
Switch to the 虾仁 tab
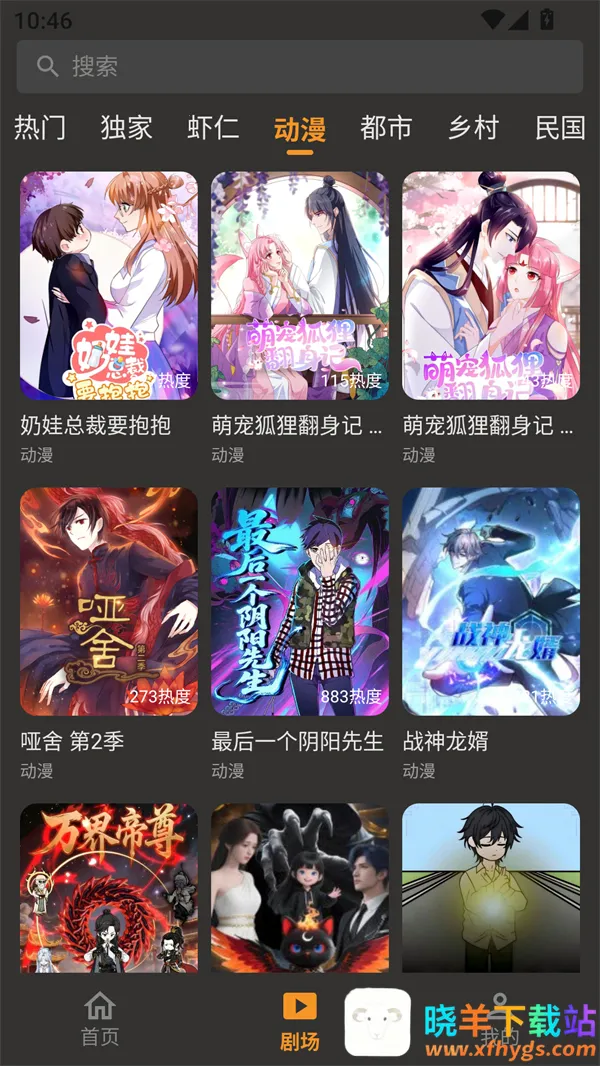click(213, 128)
